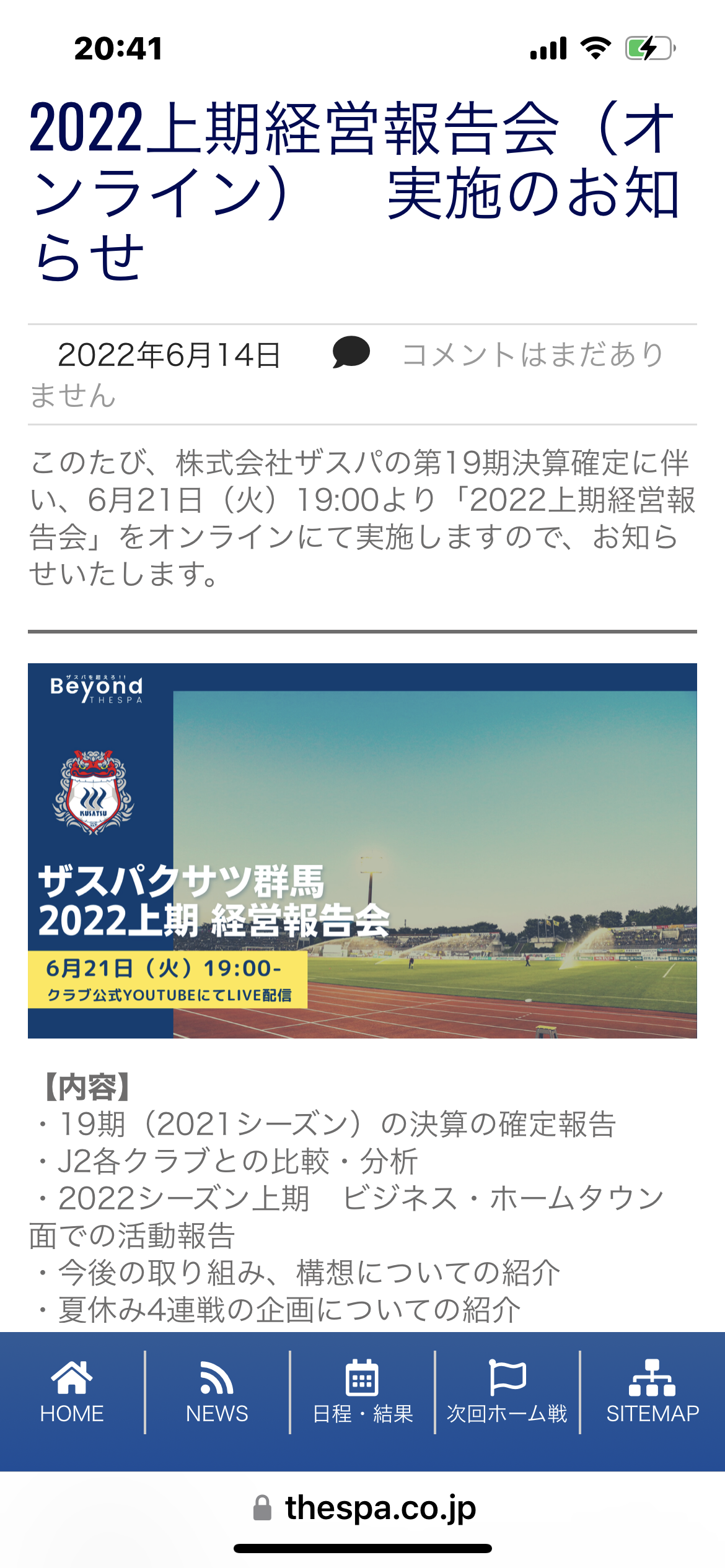View 次回ホーム戦 next home match
The image size is (725, 1568).
pos(507,1392)
